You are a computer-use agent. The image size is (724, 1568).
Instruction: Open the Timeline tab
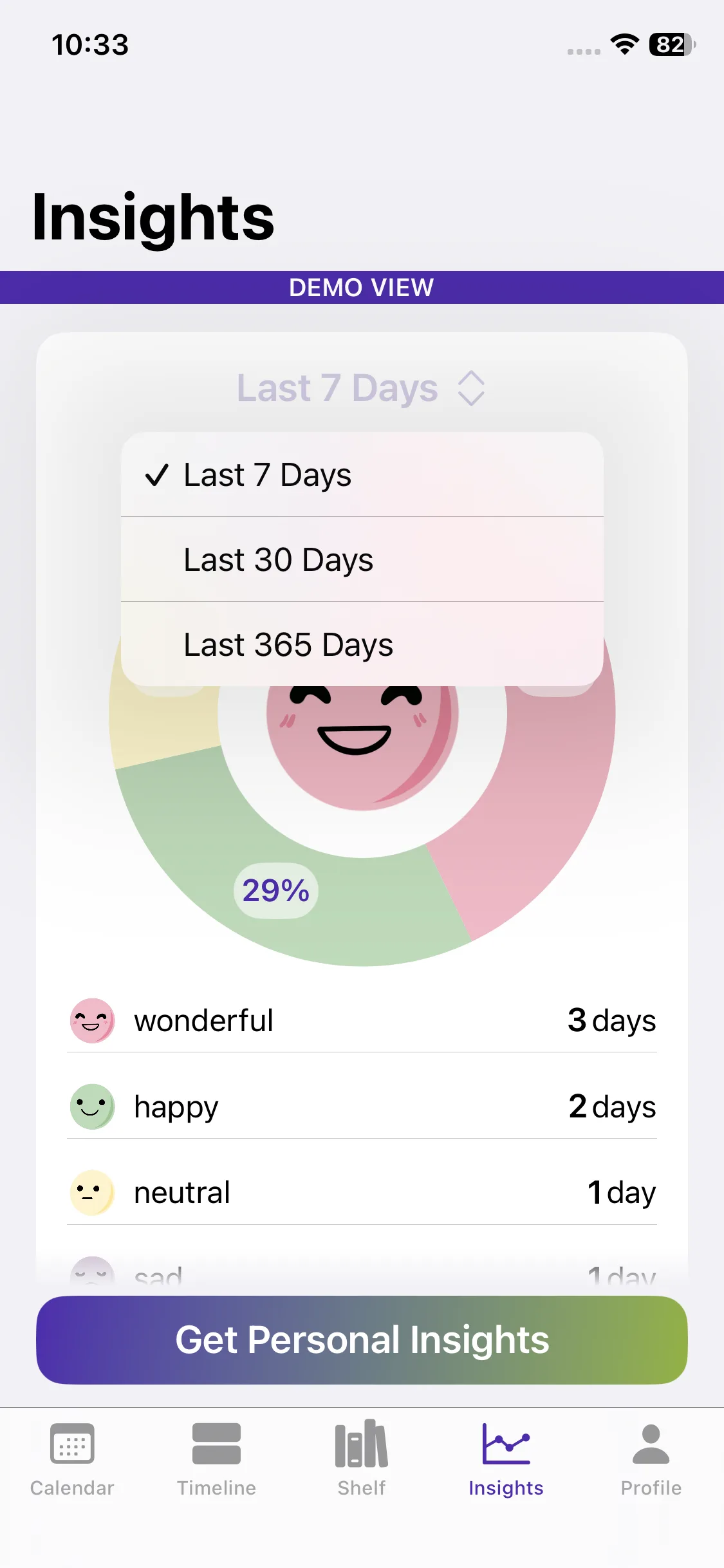[216, 1459]
